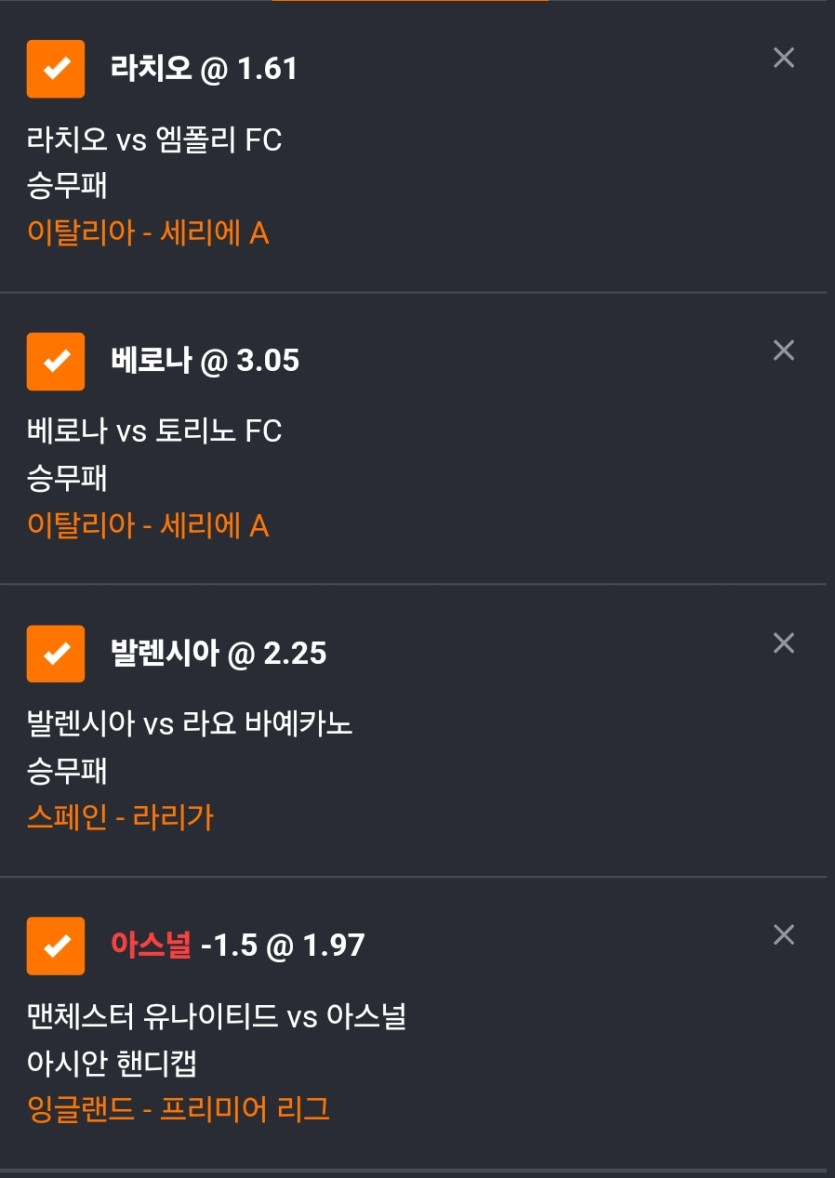Viewport: 835px width, 1178px height.
Task: Remove the 발렌시아 vs 라요 바예카노 bet
Action: (x=784, y=643)
